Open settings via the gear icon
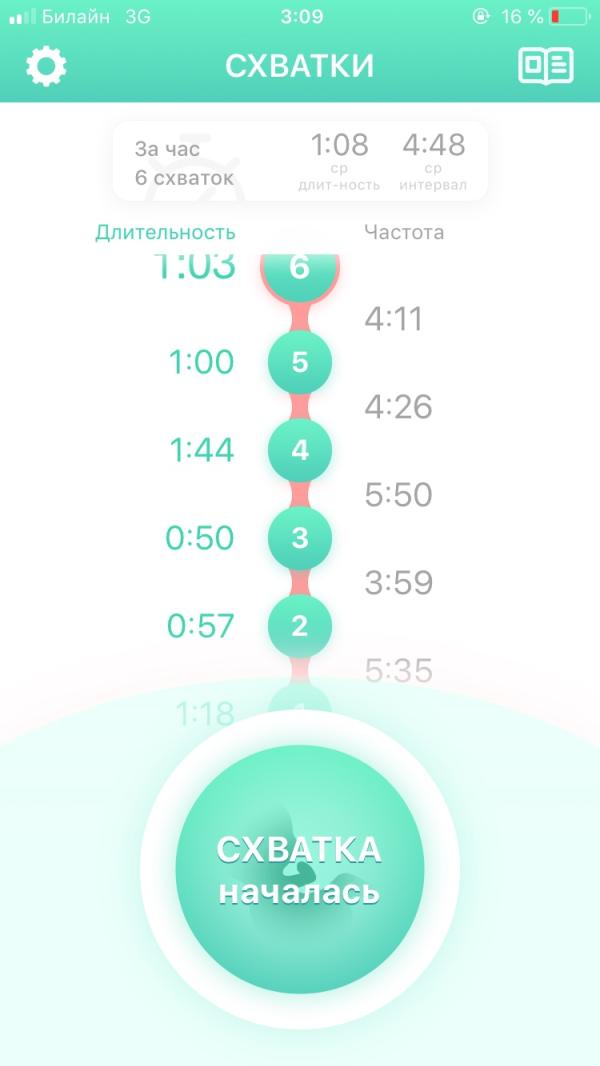Image resolution: width=600 pixels, height=1066 pixels. [46, 66]
